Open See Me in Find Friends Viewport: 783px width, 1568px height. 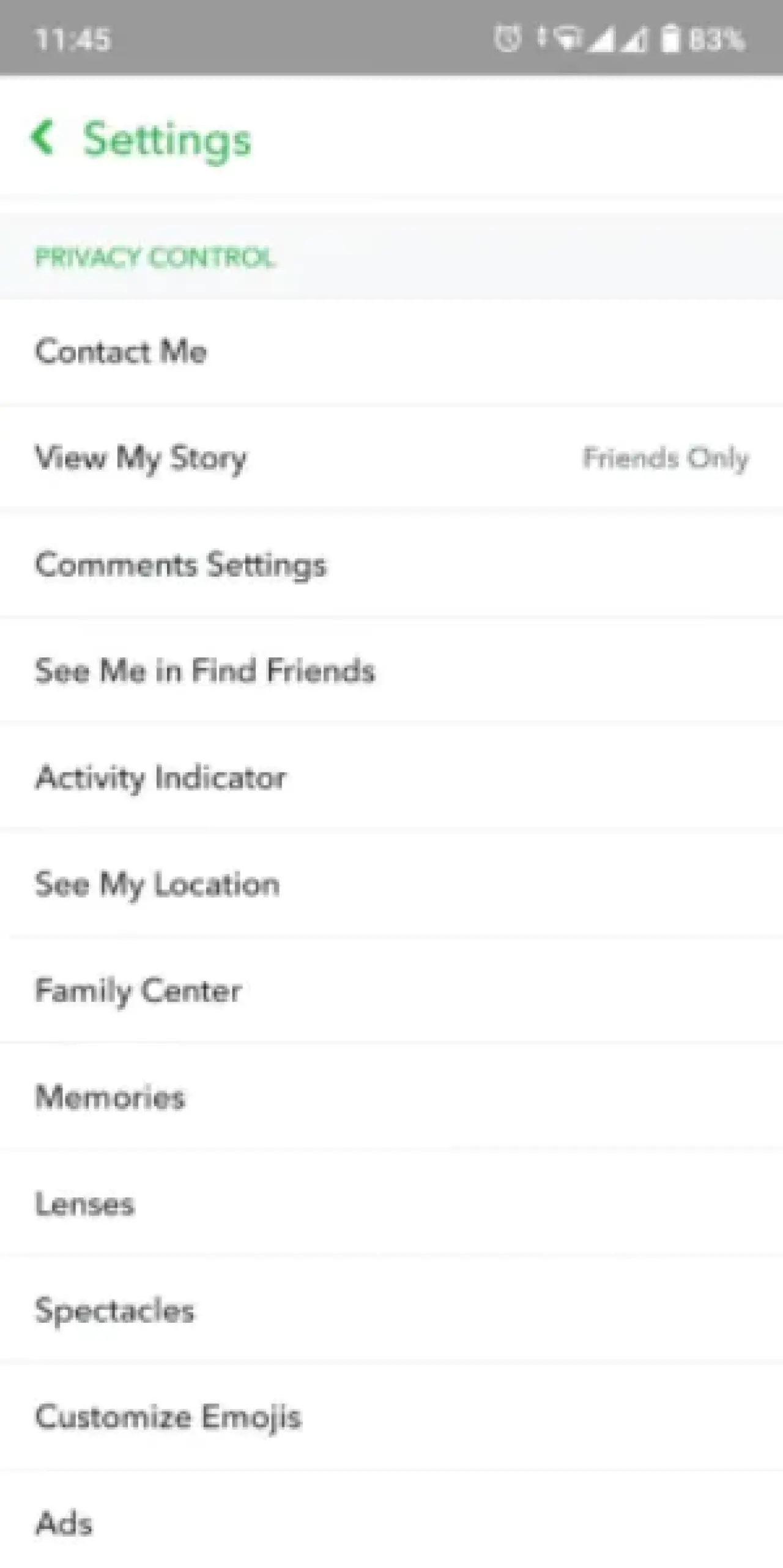pyautogui.click(x=391, y=670)
